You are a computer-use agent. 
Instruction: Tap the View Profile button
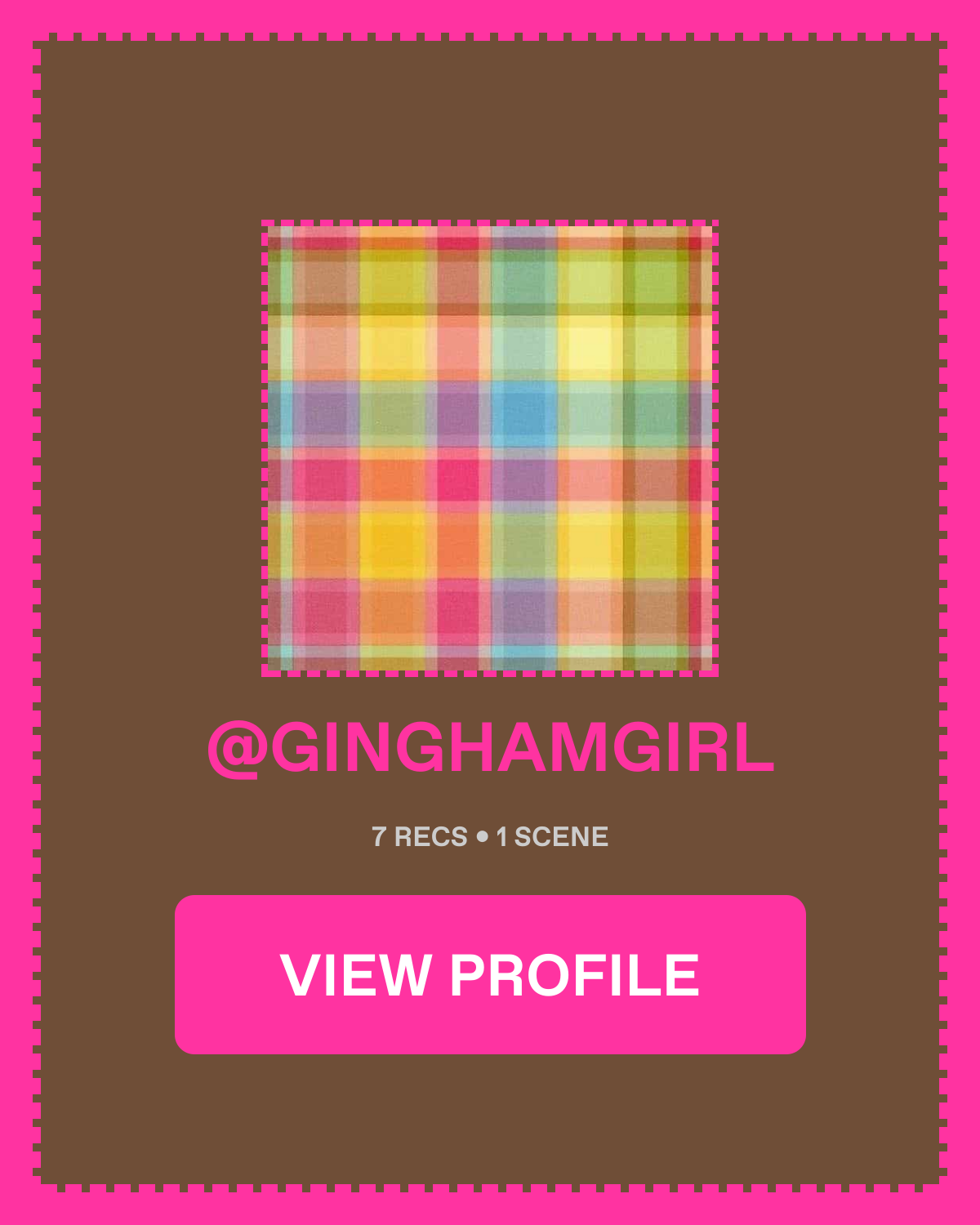click(x=490, y=974)
